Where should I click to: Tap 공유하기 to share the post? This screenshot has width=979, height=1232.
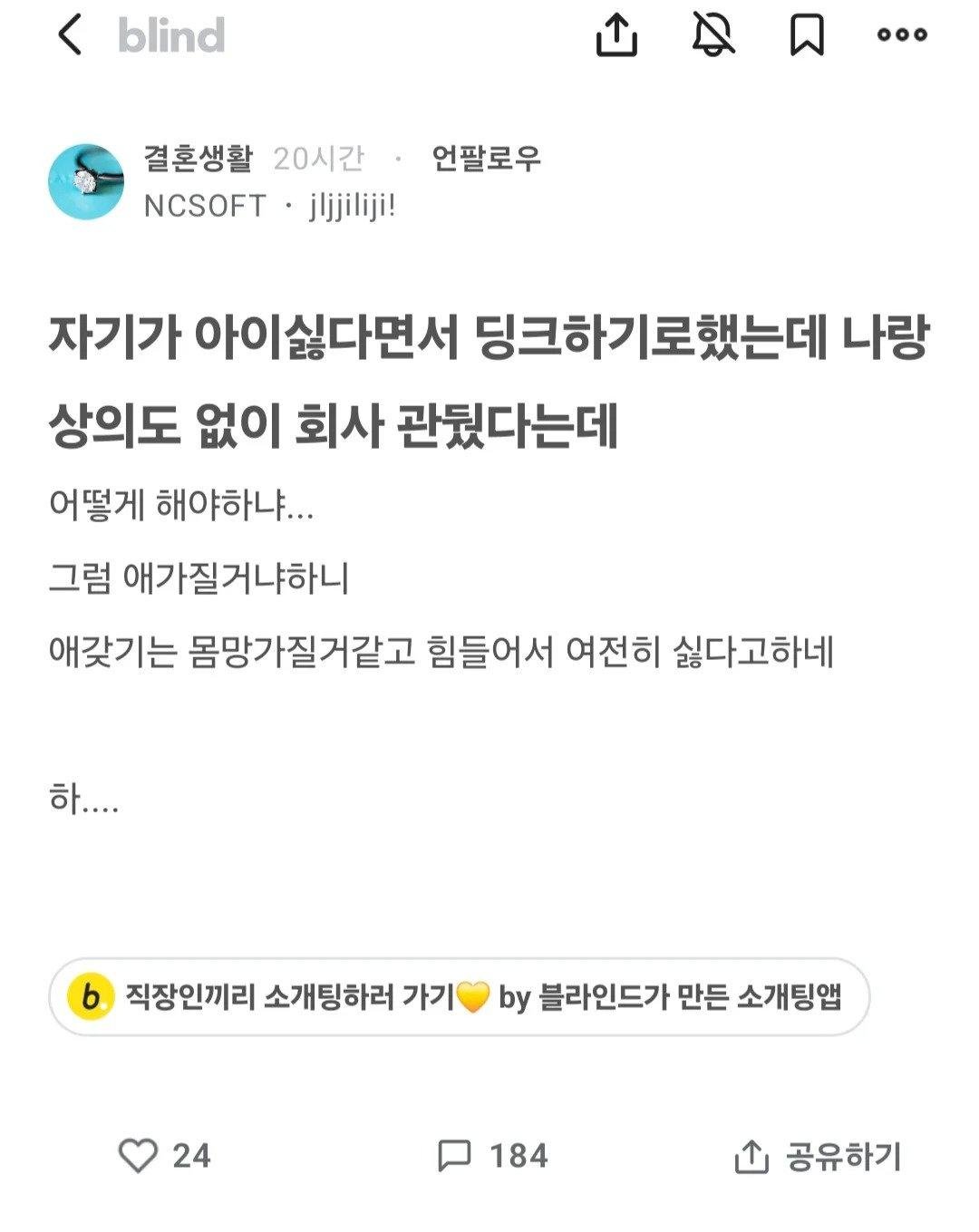pos(818,1157)
